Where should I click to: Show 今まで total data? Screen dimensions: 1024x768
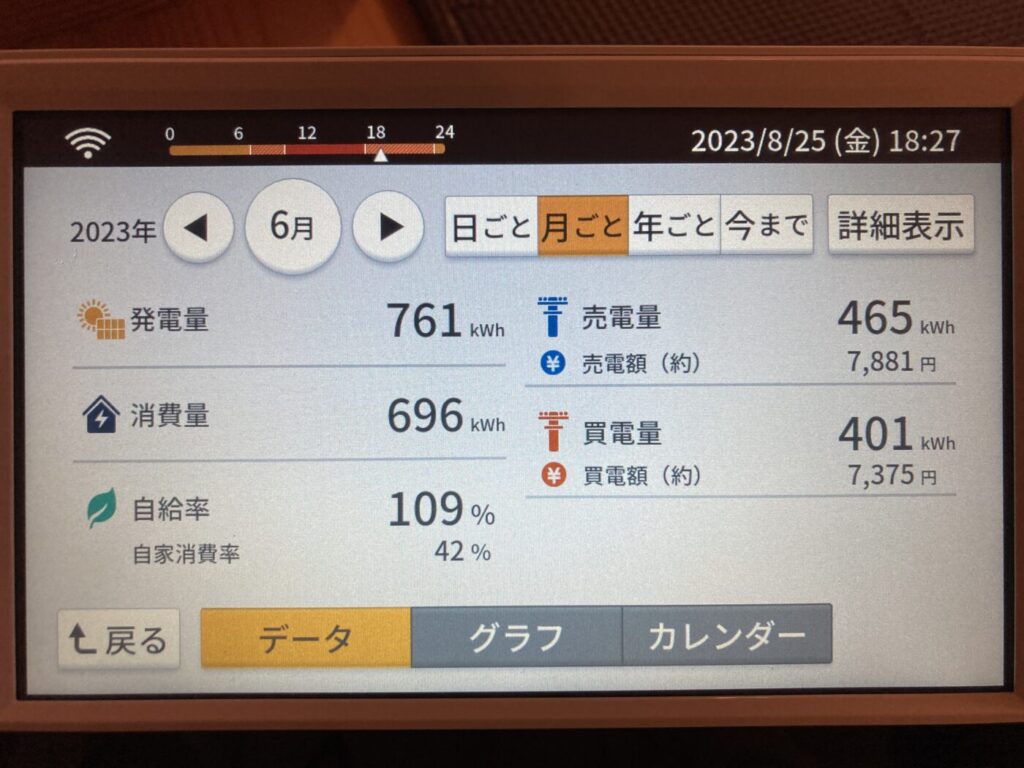(766, 227)
